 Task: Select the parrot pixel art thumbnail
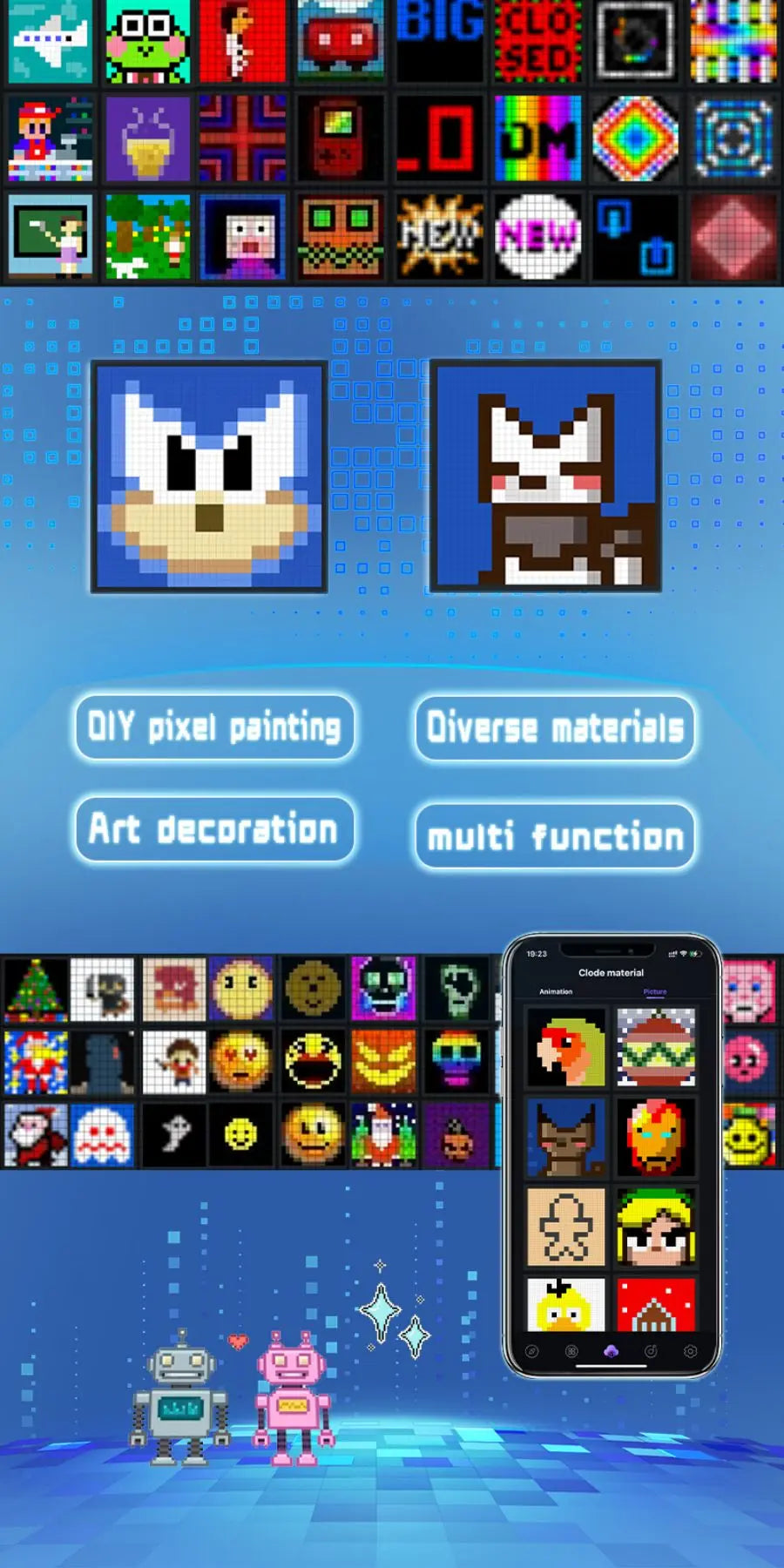(566, 1047)
